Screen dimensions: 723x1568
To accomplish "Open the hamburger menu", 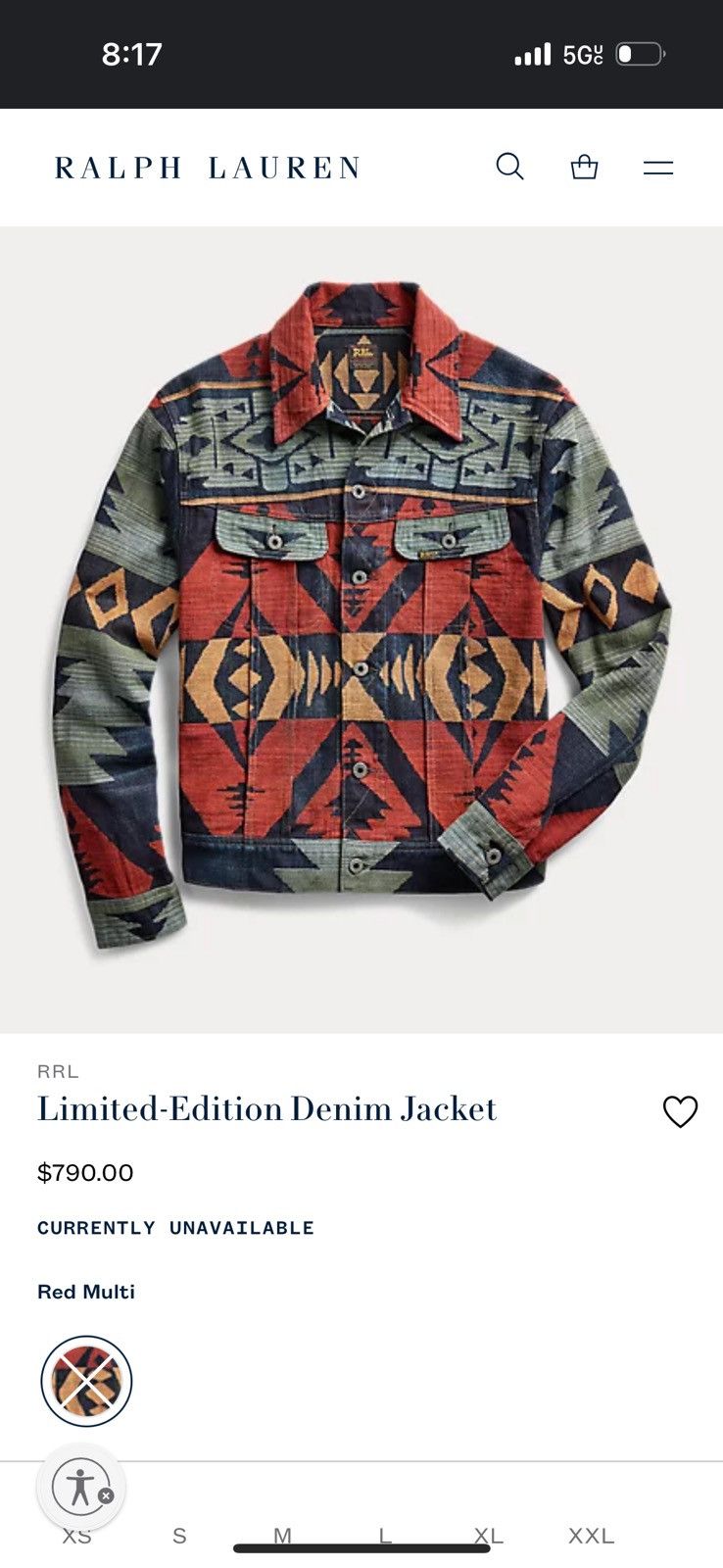I will pyautogui.click(x=658, y=168).
